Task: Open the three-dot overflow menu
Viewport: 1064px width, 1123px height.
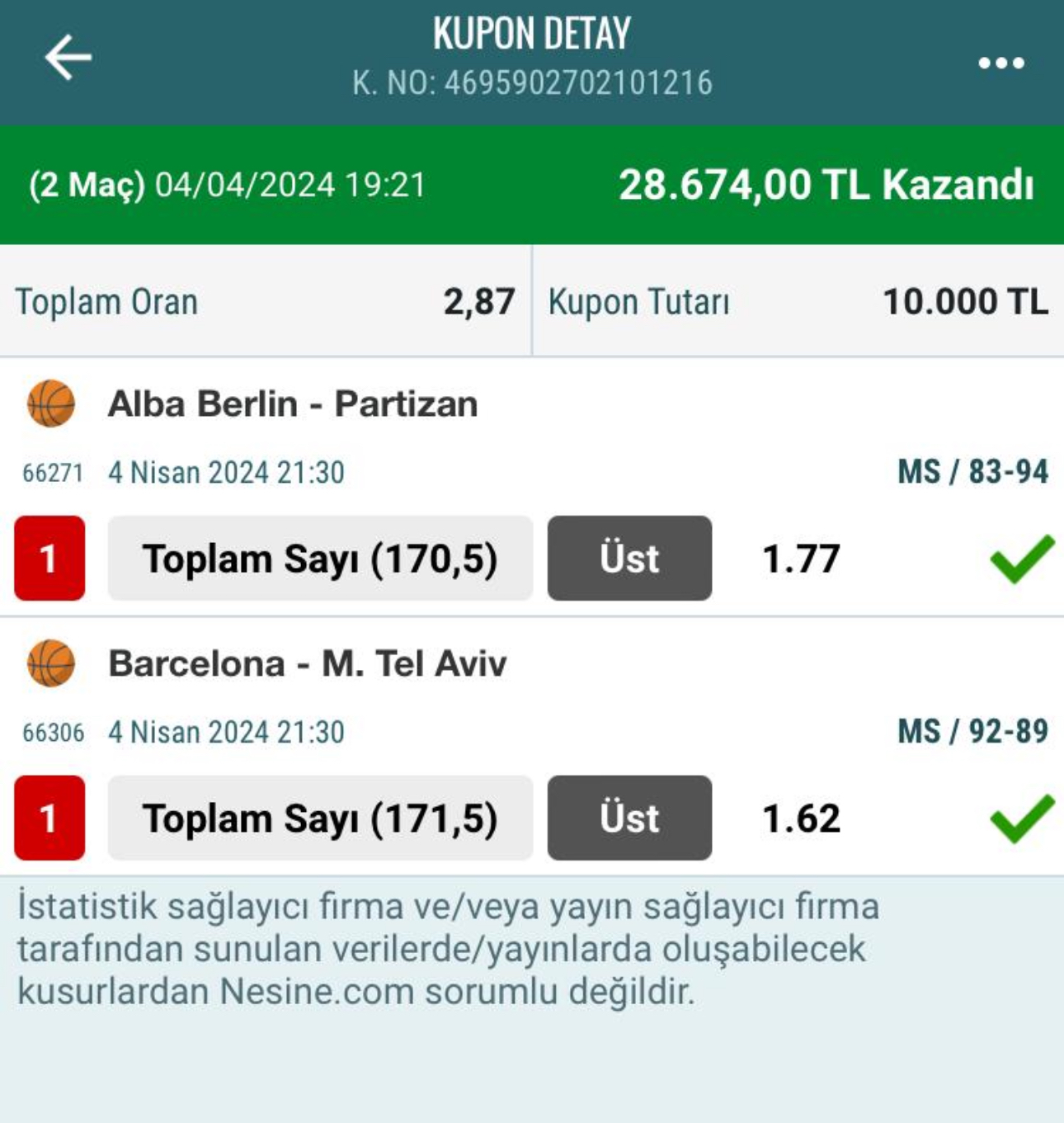Action: [x=1000, y=63]
